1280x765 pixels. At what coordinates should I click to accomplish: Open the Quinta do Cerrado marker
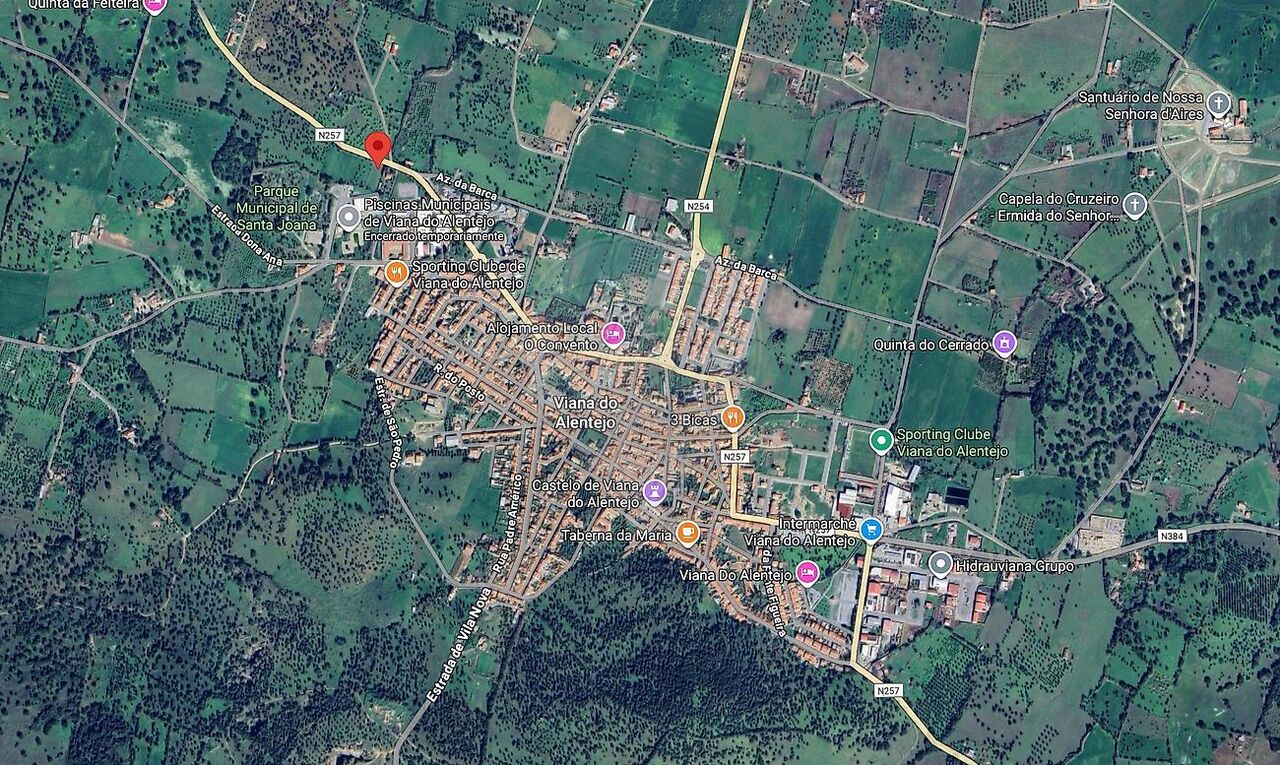pos(1004,344)
